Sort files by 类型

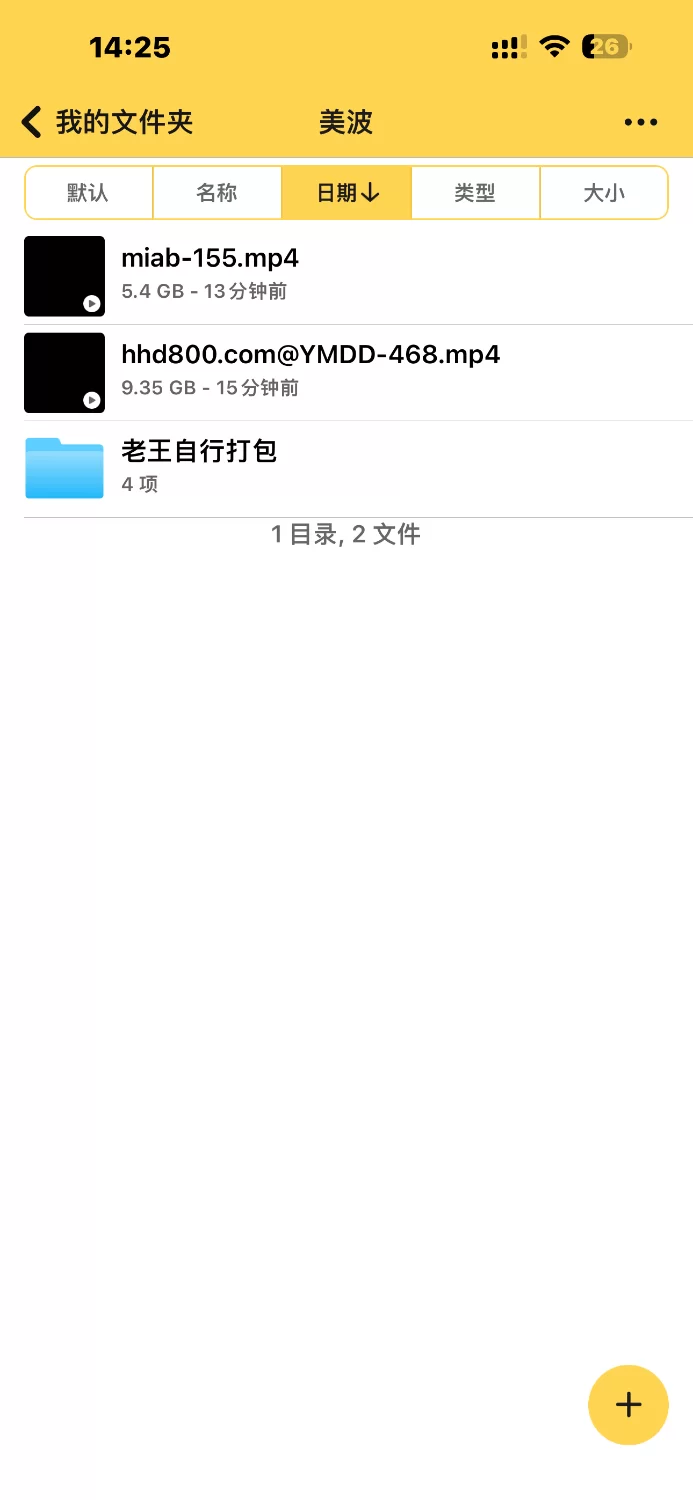[475, 193]
